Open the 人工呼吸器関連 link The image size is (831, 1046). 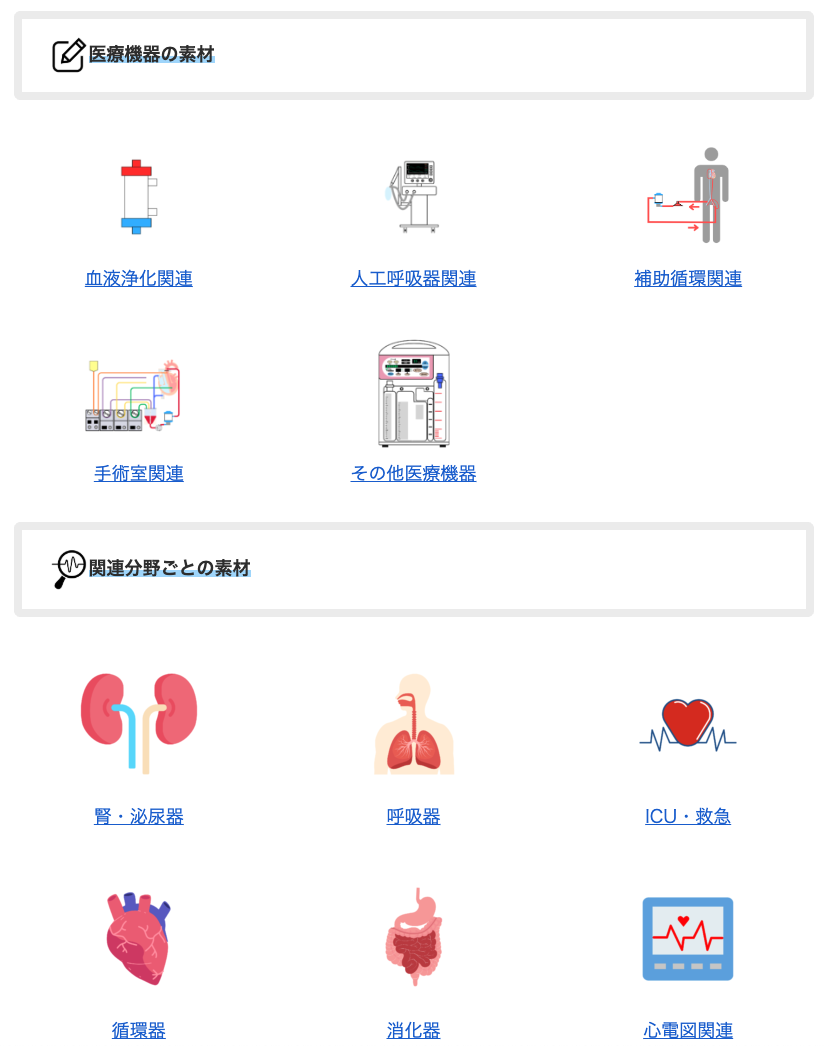pos(413,279)
